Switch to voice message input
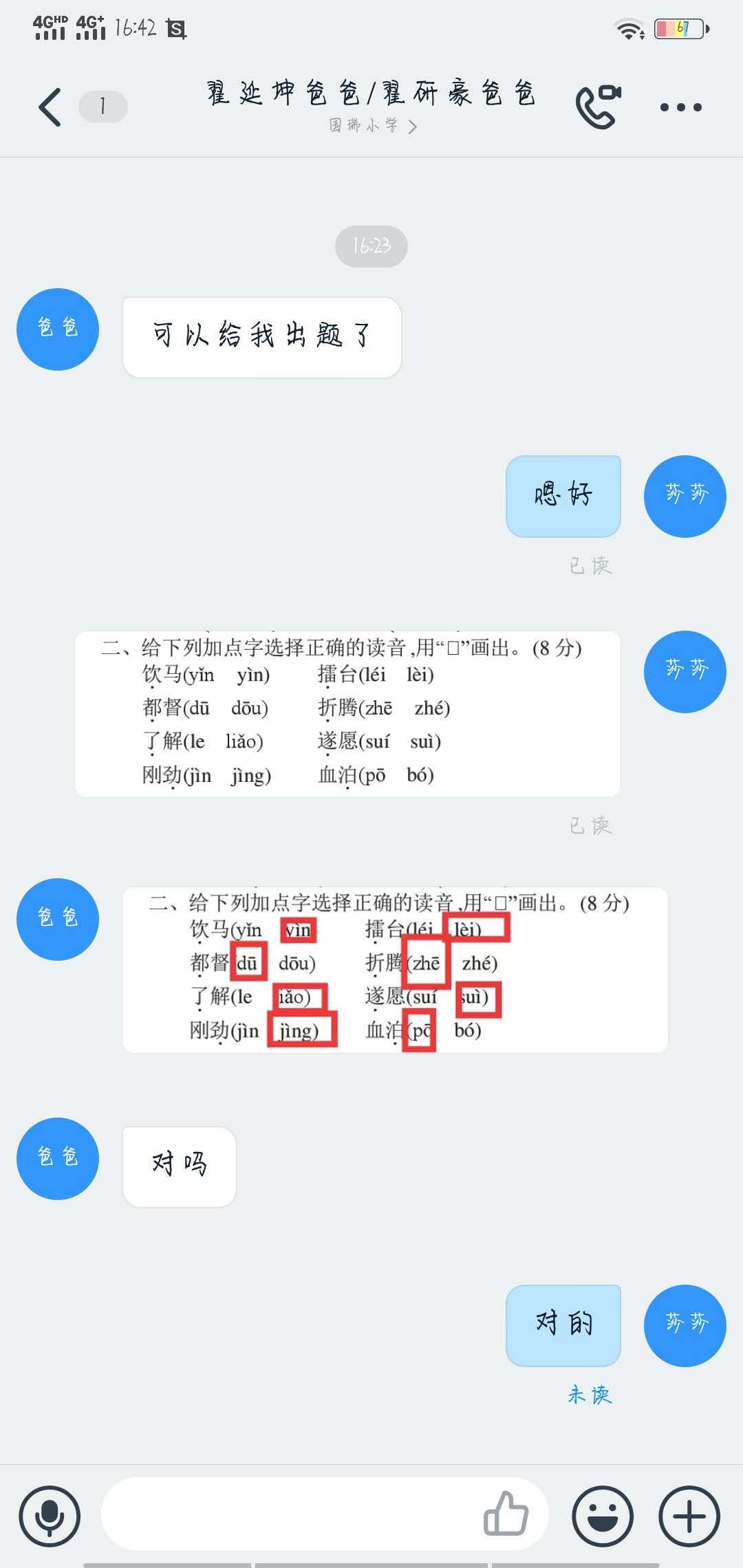Image resolution: width=743 pixels, height=1568 pixels. [x=50, y=1516]
